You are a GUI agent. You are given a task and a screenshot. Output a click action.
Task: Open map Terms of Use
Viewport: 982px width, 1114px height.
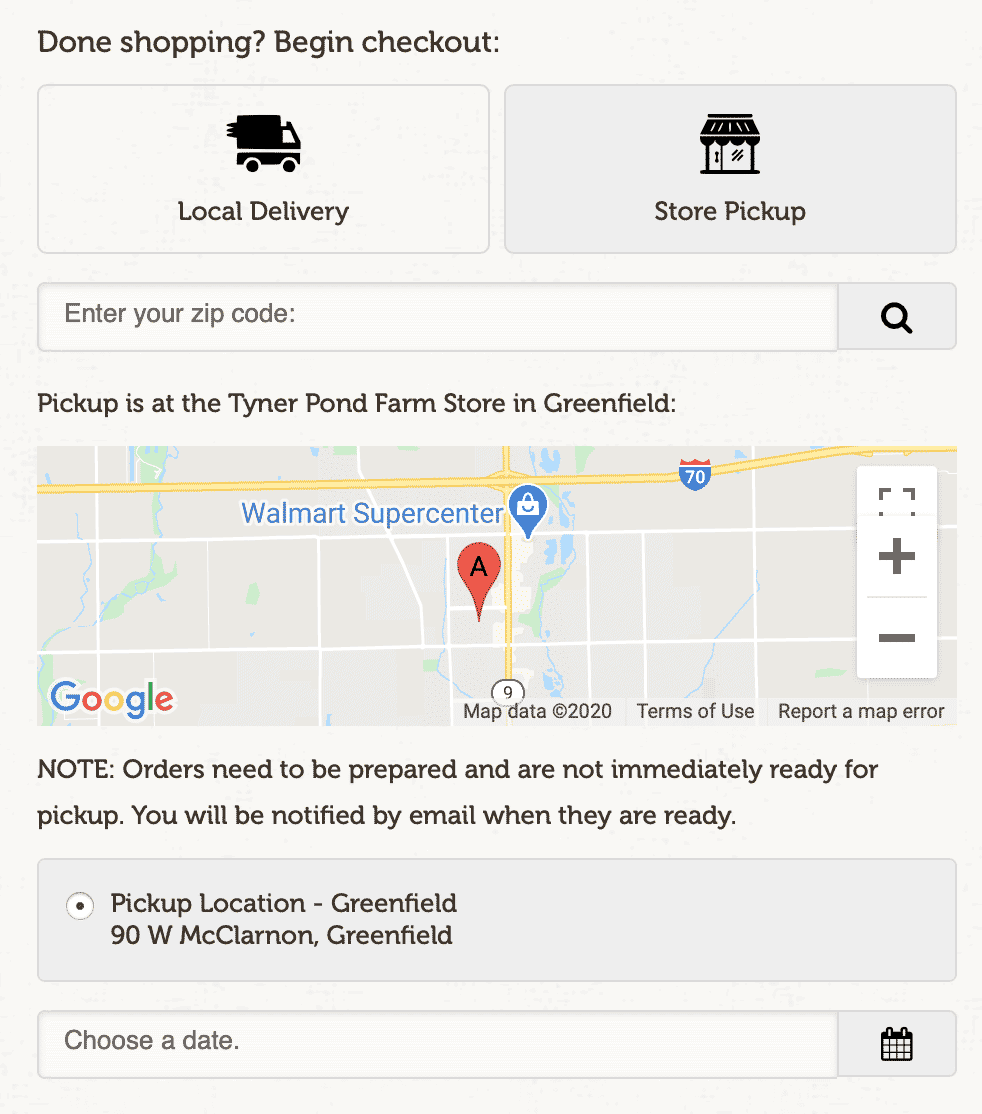695,711
